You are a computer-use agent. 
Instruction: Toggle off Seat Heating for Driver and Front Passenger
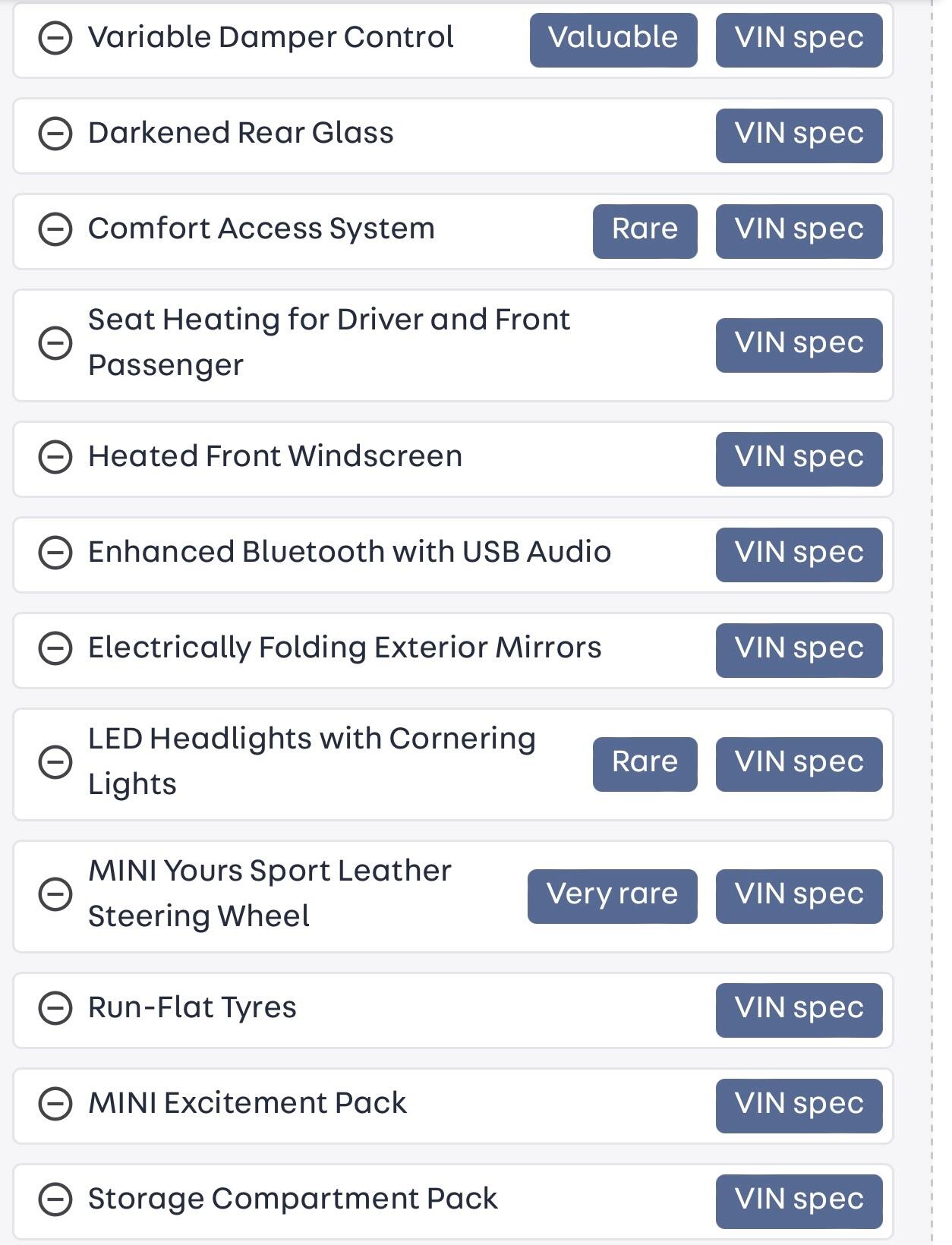tap(55, 343)
